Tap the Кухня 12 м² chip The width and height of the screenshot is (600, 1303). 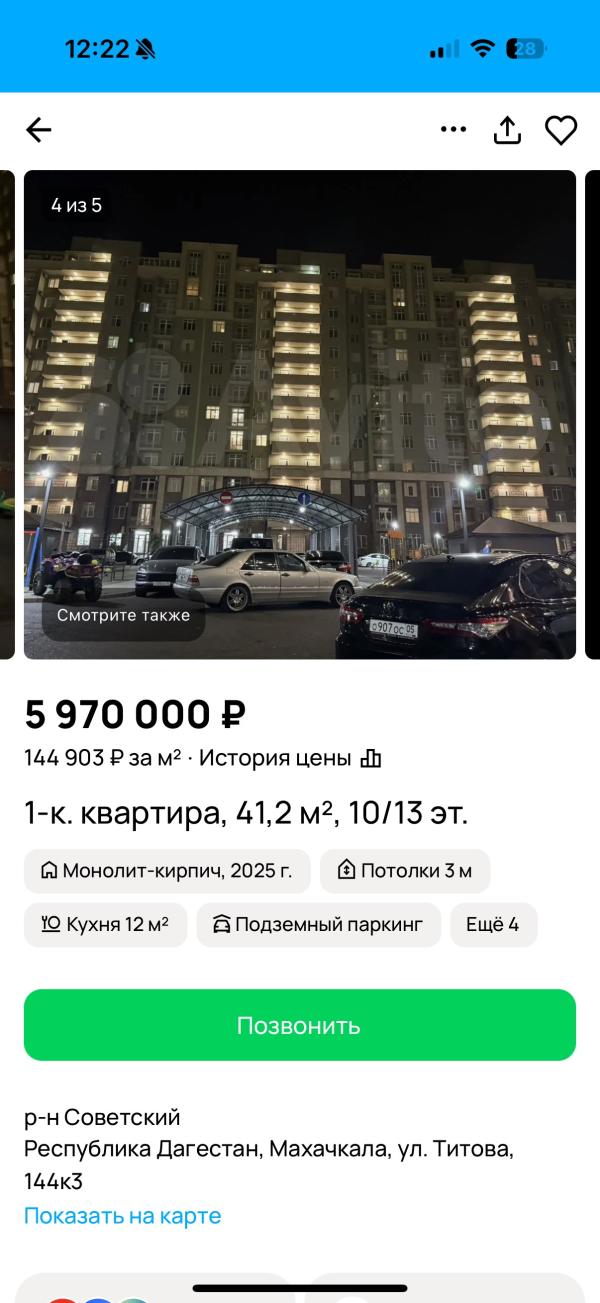click(x=105, y=925)
